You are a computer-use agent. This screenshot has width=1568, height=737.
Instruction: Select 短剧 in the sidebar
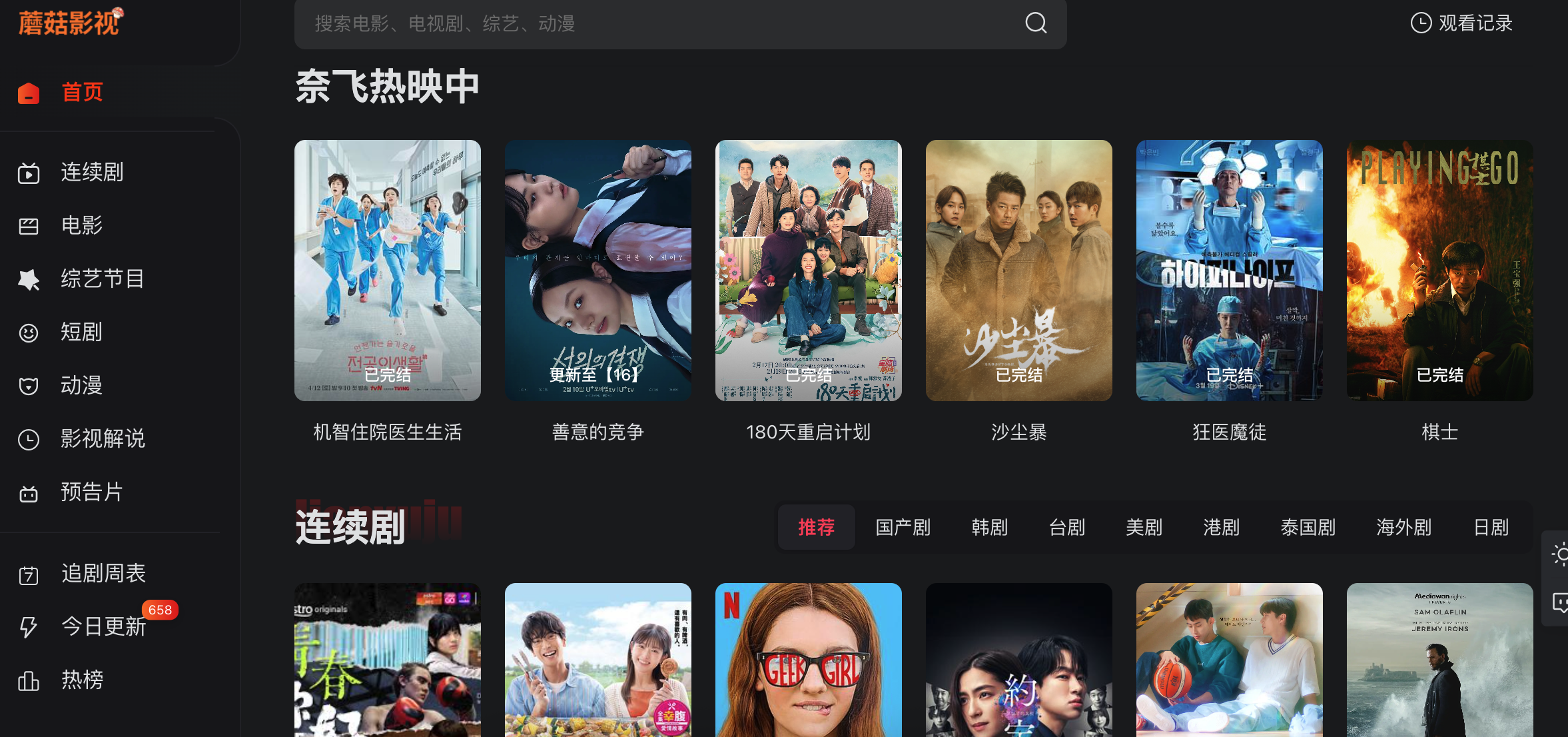tap(81, 333)
